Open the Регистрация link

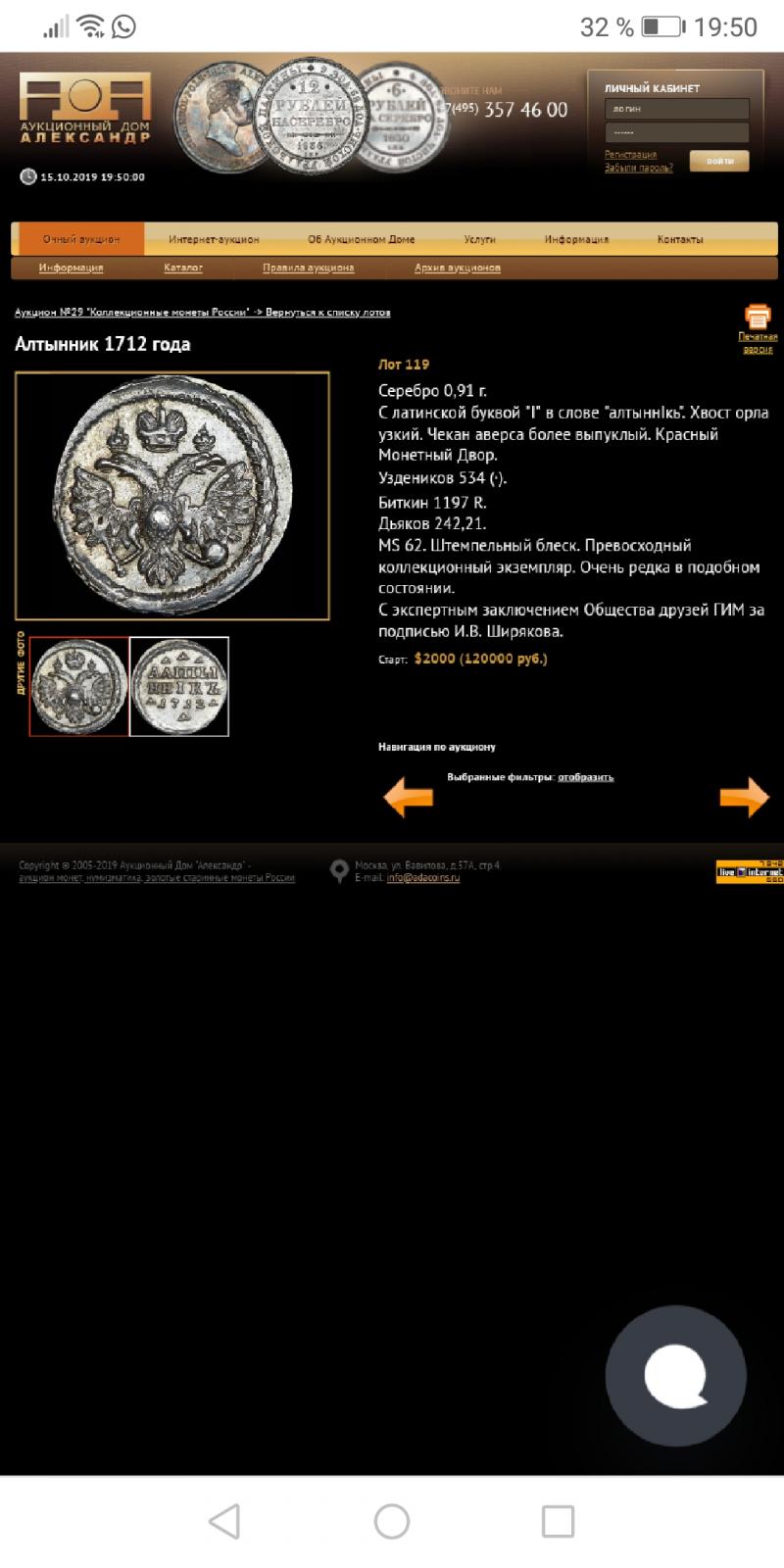tap(630, 155)
